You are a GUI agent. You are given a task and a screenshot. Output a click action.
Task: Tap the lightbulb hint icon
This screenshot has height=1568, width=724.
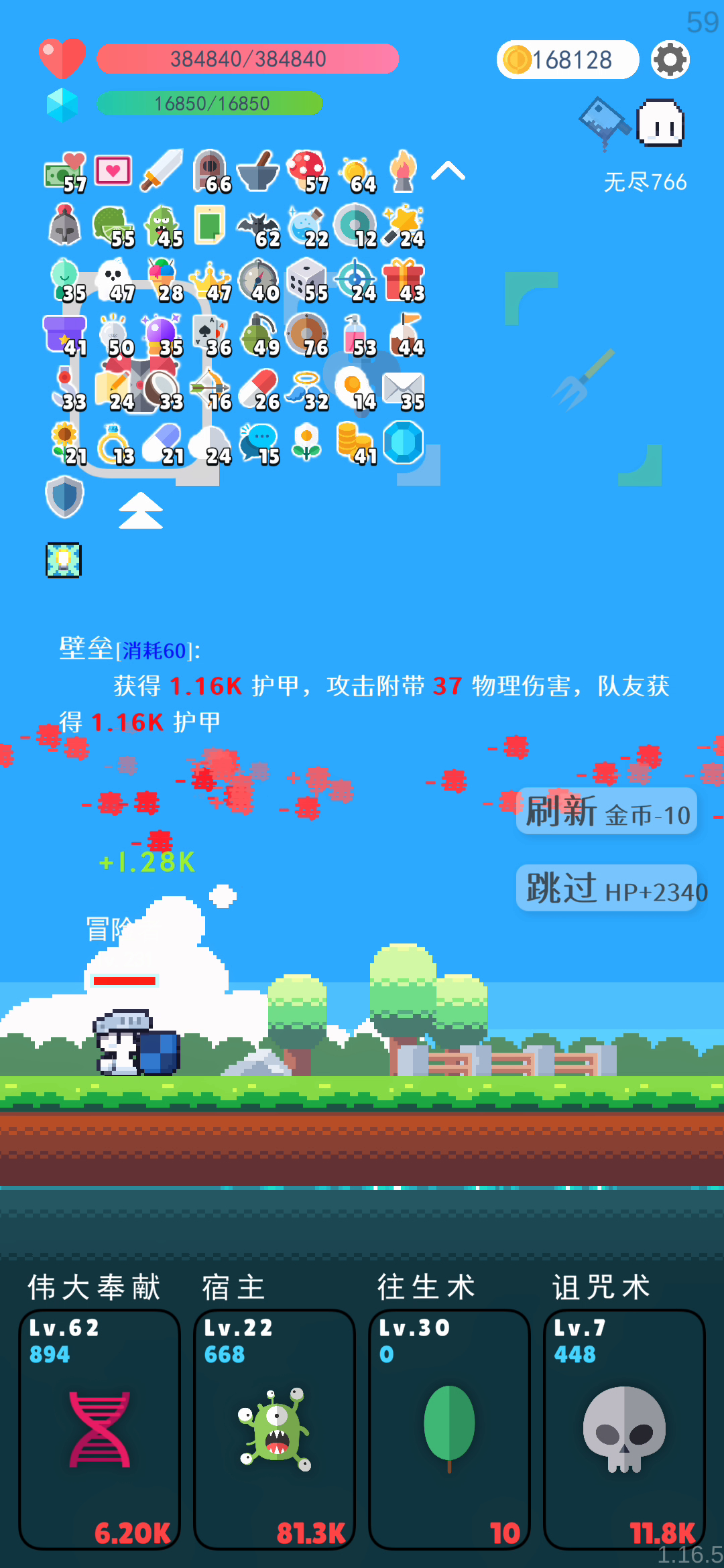point(64,560)
